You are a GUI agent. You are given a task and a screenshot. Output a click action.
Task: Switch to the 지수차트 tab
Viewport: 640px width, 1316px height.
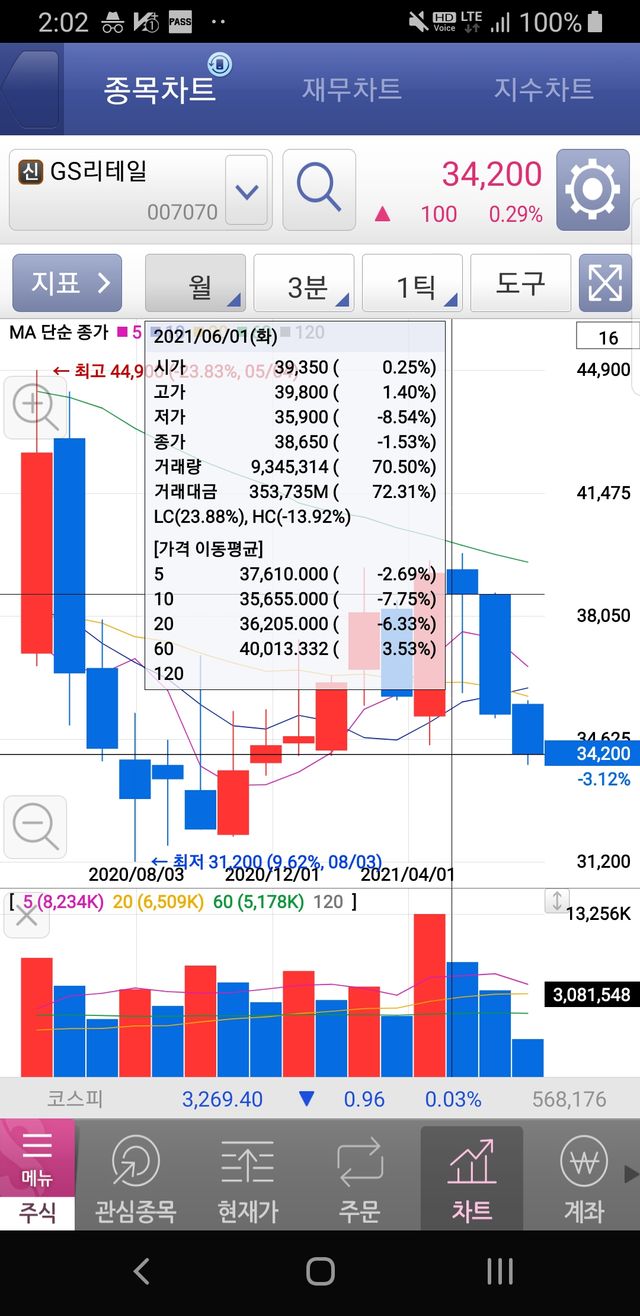click(x=543, y=89)
